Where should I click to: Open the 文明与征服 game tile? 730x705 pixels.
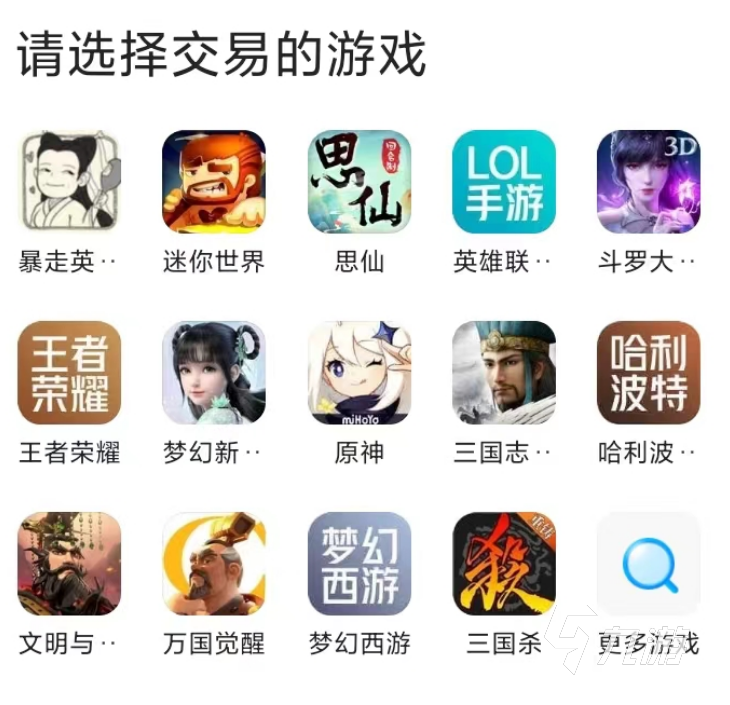click(69, 563)
